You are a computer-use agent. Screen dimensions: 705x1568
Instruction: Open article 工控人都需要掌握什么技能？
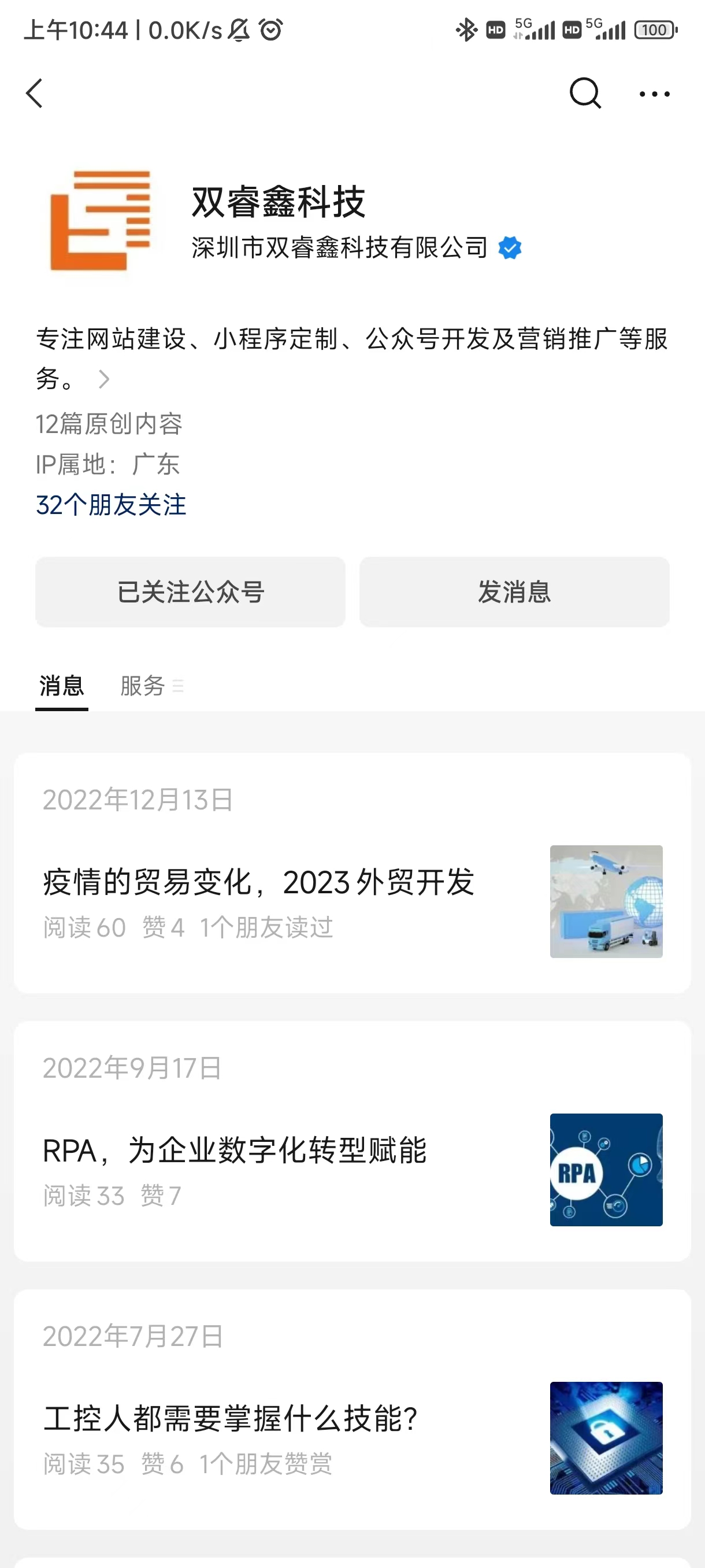pos(231,1419)
